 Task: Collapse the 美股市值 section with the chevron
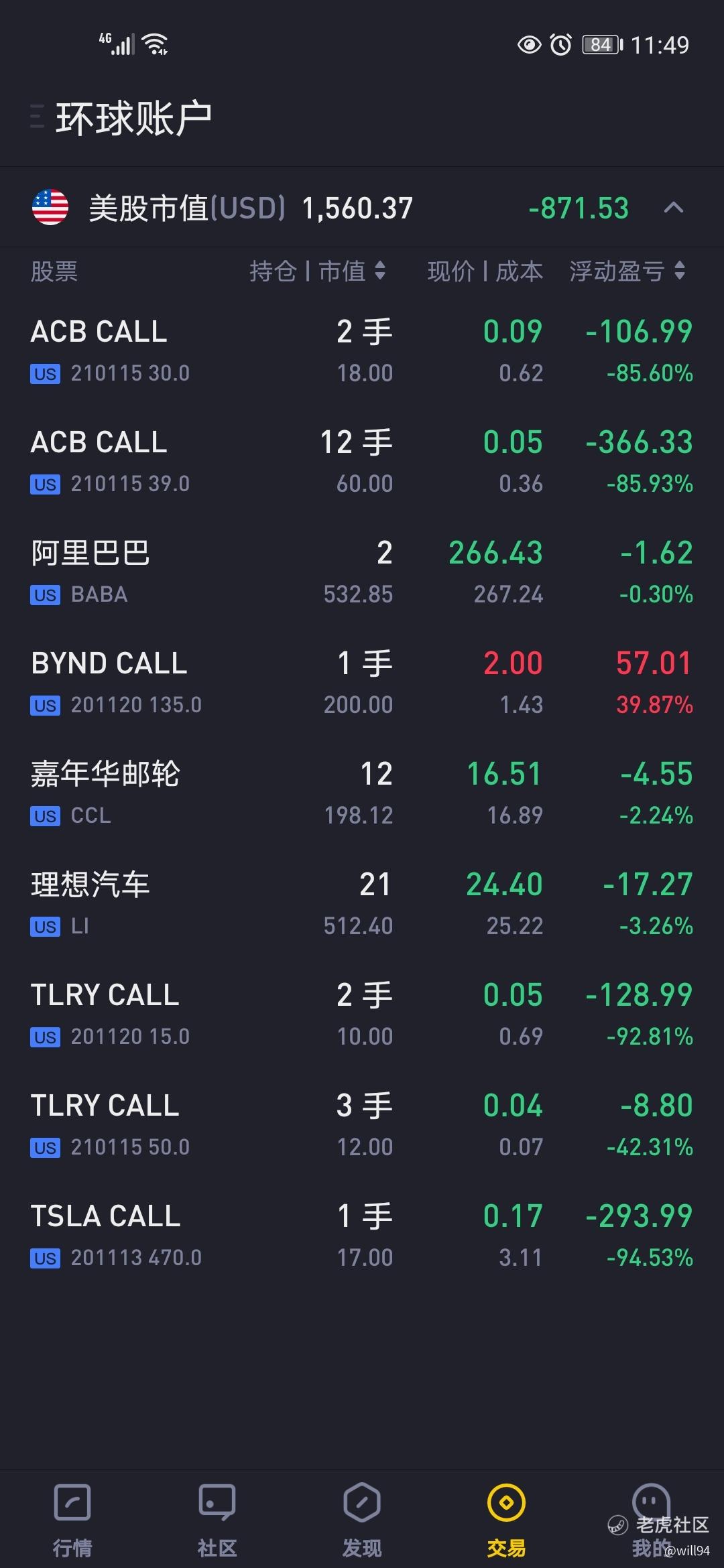[673, 208]
